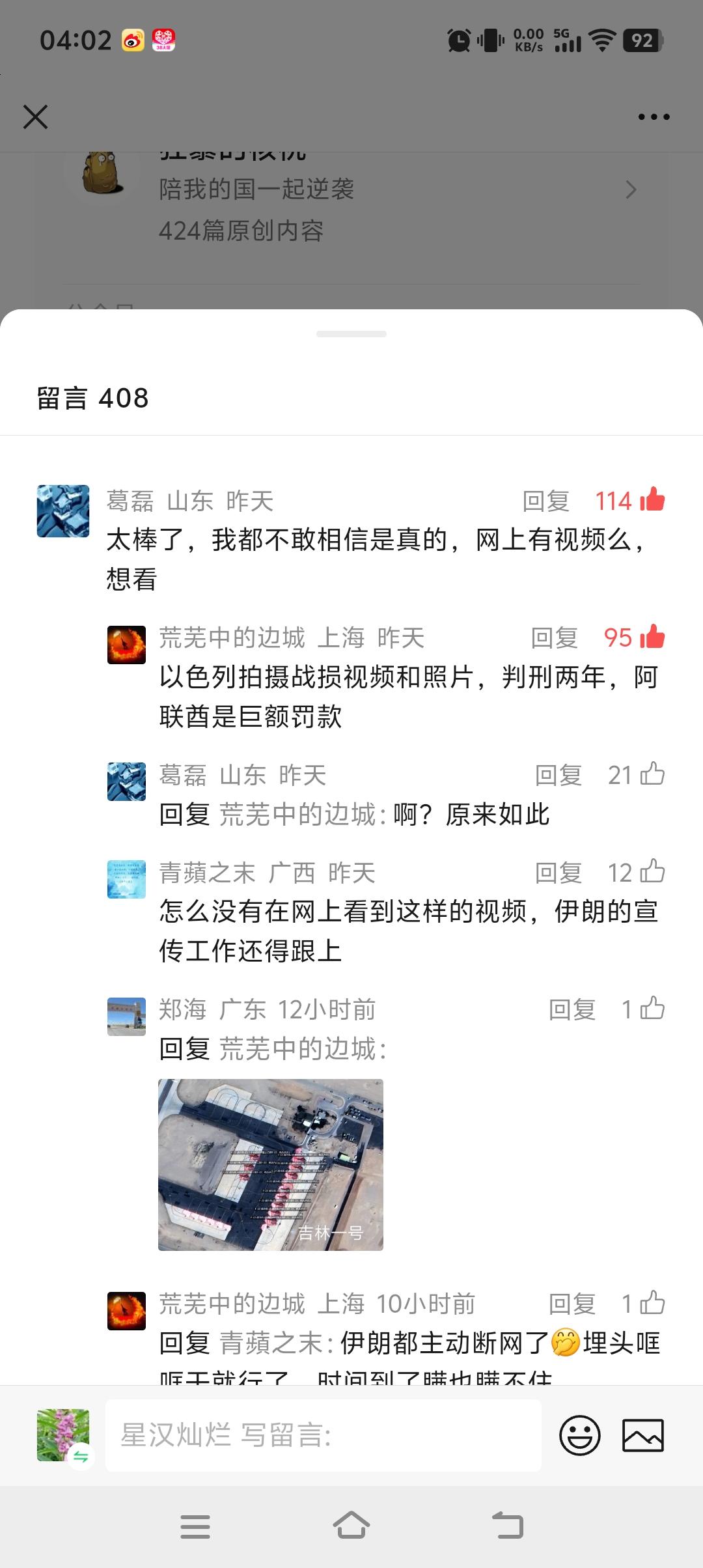Tap the drag handle above 留言 408

(351, 332)
